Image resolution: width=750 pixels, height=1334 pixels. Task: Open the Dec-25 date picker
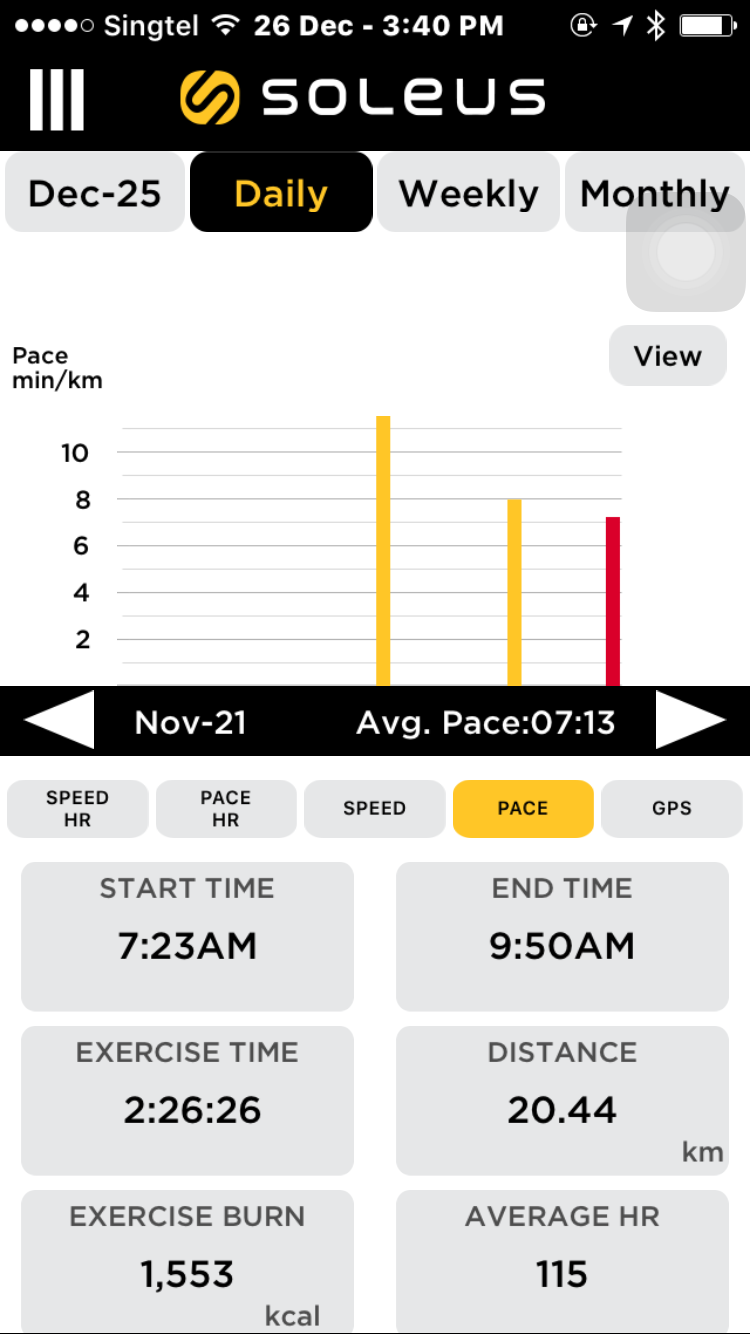[95, 193]
